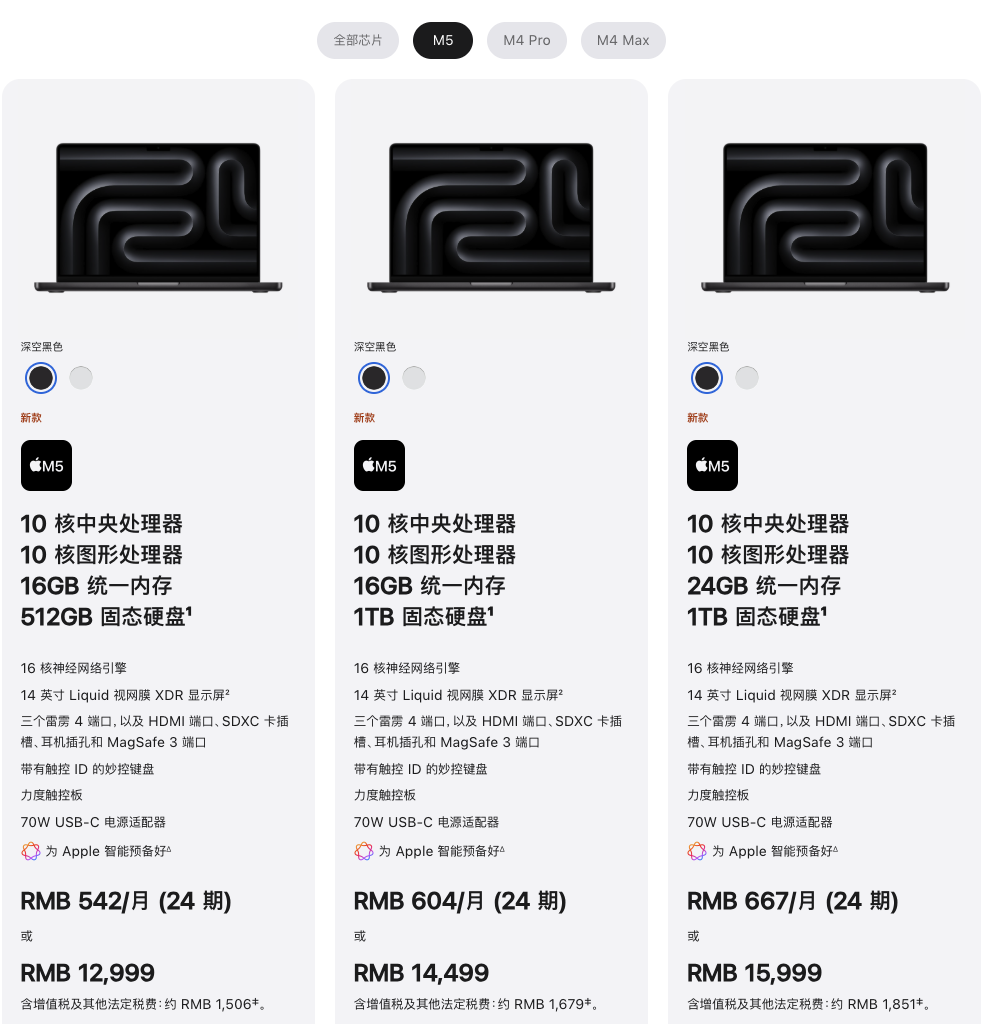
Task: Select the 深空黑色 swatch on the first card
Action: [x=40, y=378]
